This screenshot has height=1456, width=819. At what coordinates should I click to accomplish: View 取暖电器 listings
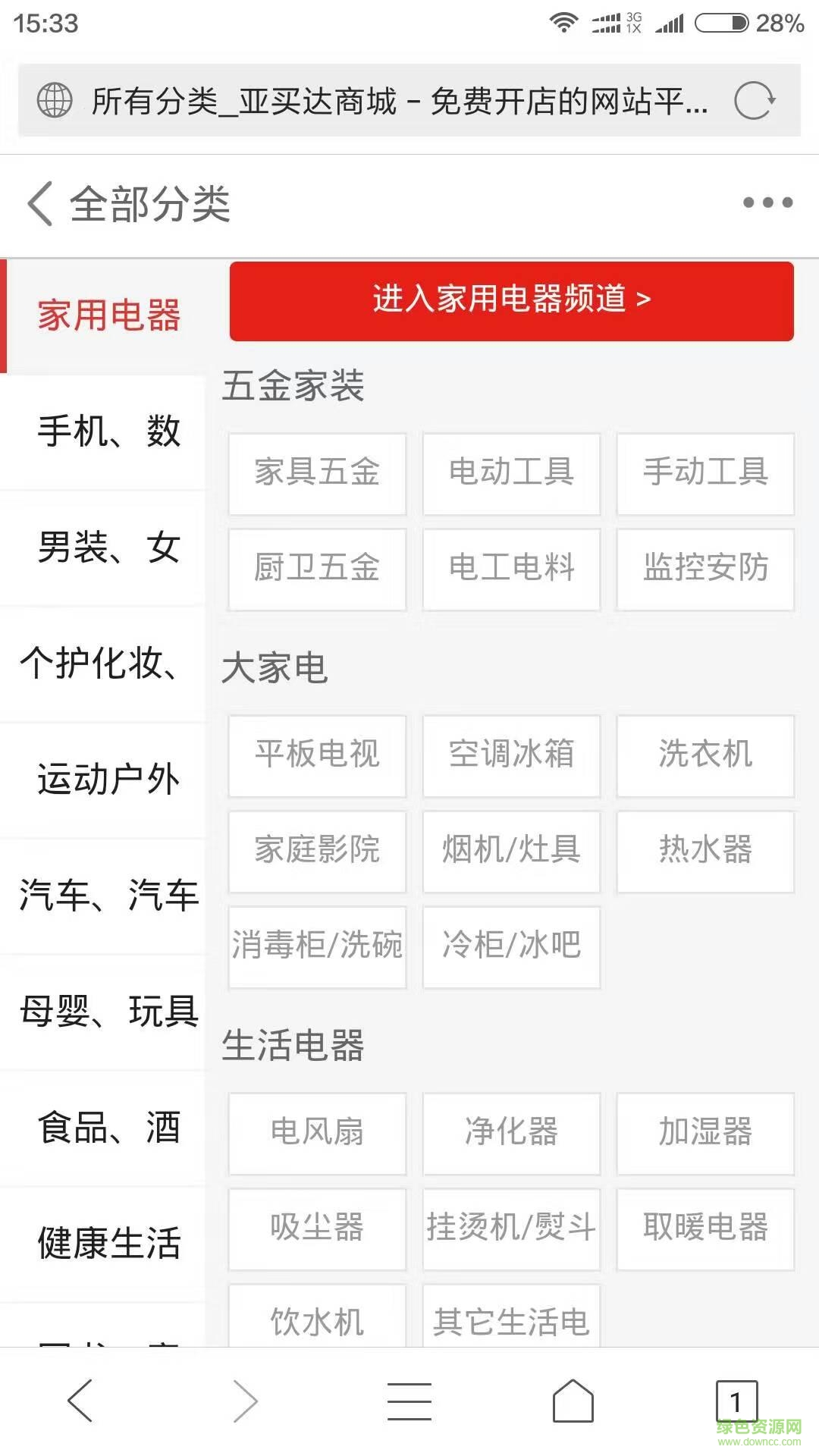click(704, 1229)
